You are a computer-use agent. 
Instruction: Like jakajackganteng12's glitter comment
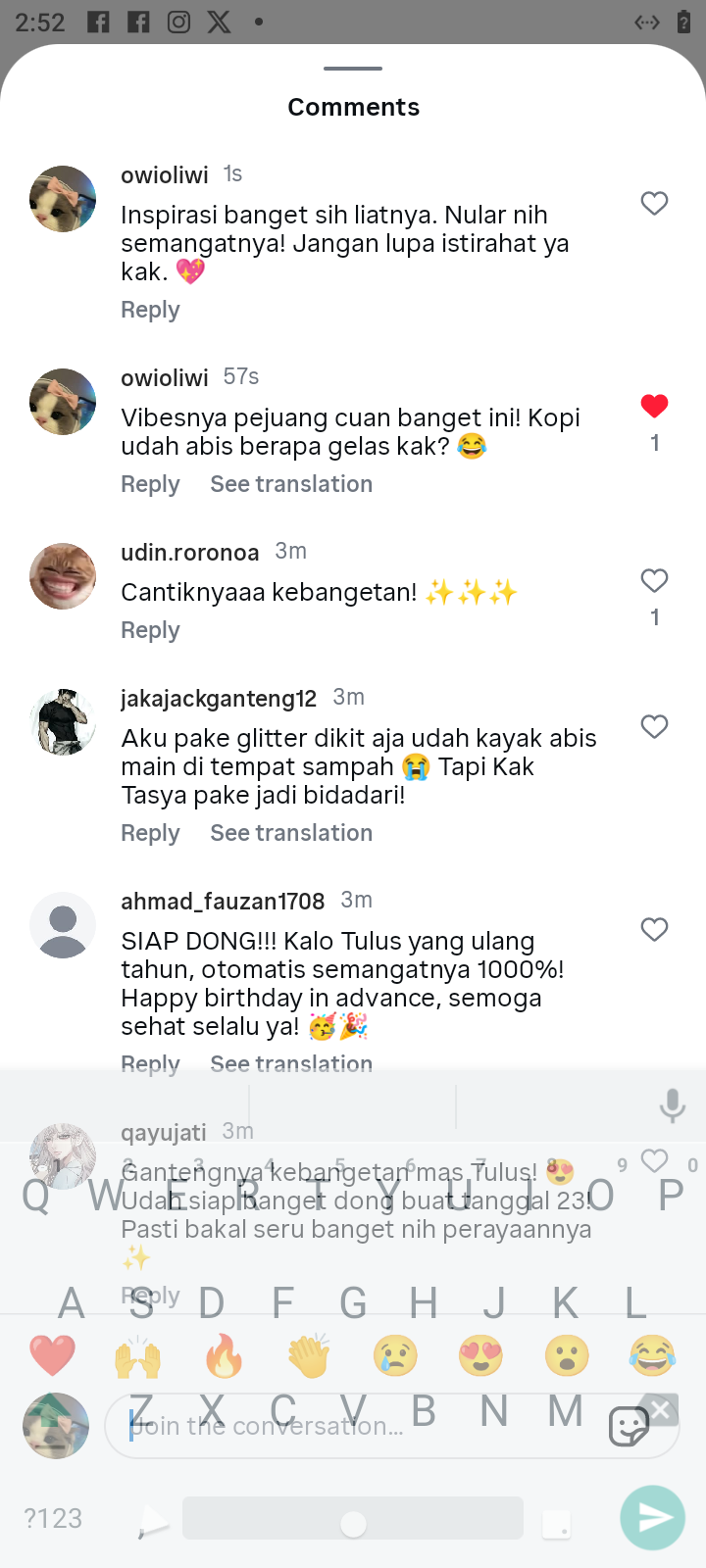coord(654,726)
